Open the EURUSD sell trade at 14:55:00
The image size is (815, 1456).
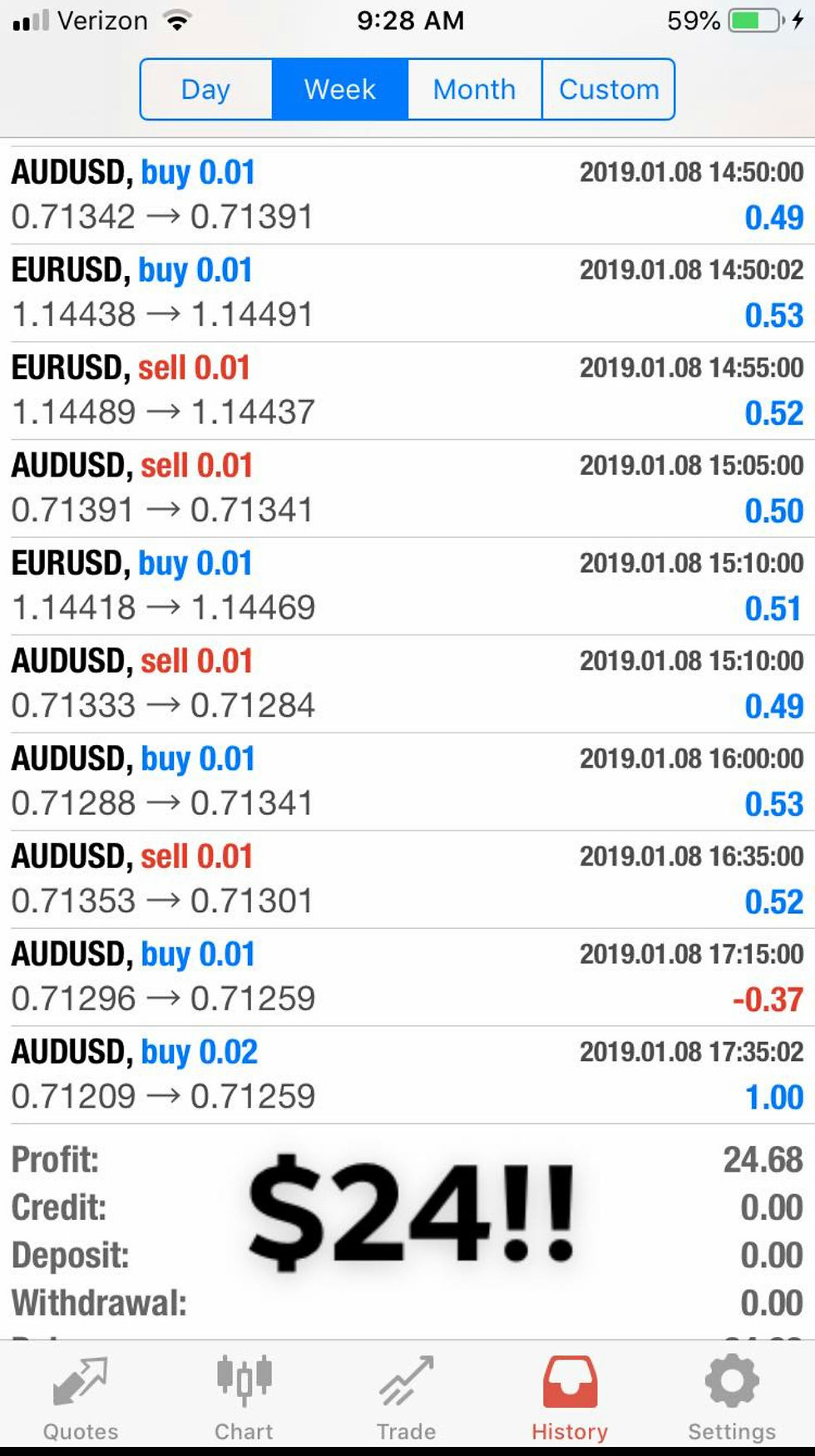407,390
